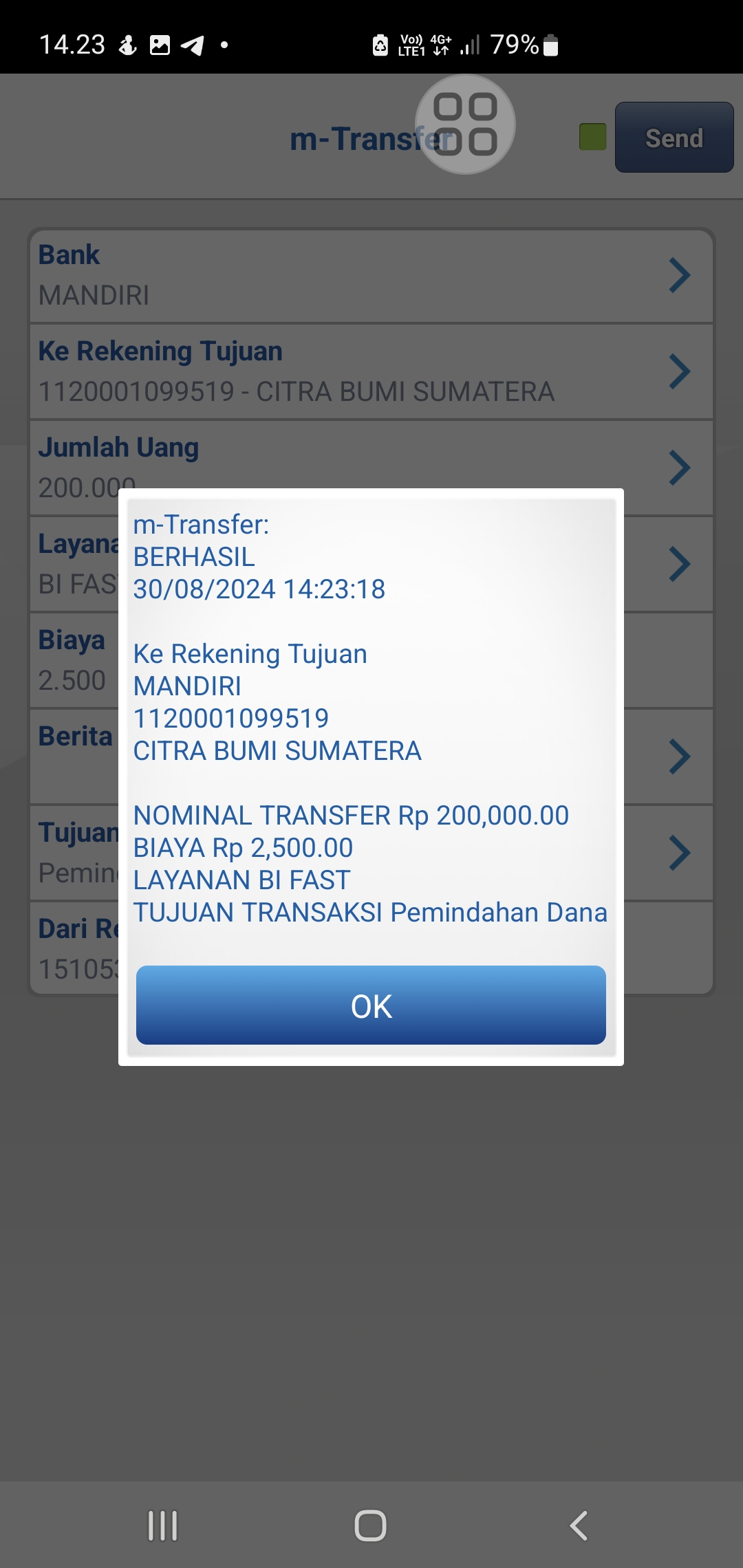Open the recent apps view

click(x=163, y=1525)
